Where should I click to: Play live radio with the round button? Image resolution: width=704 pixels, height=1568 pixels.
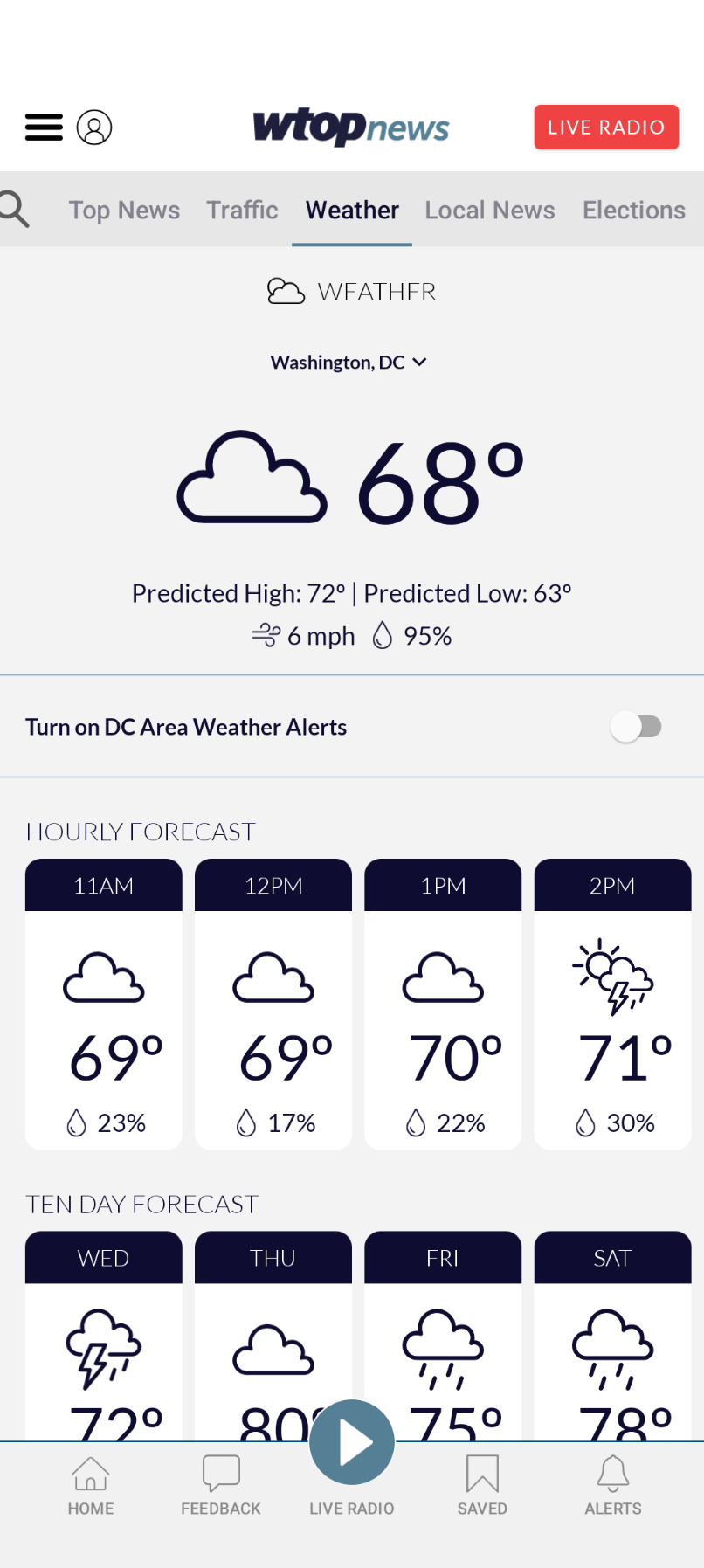click(x=352, y=1443)
